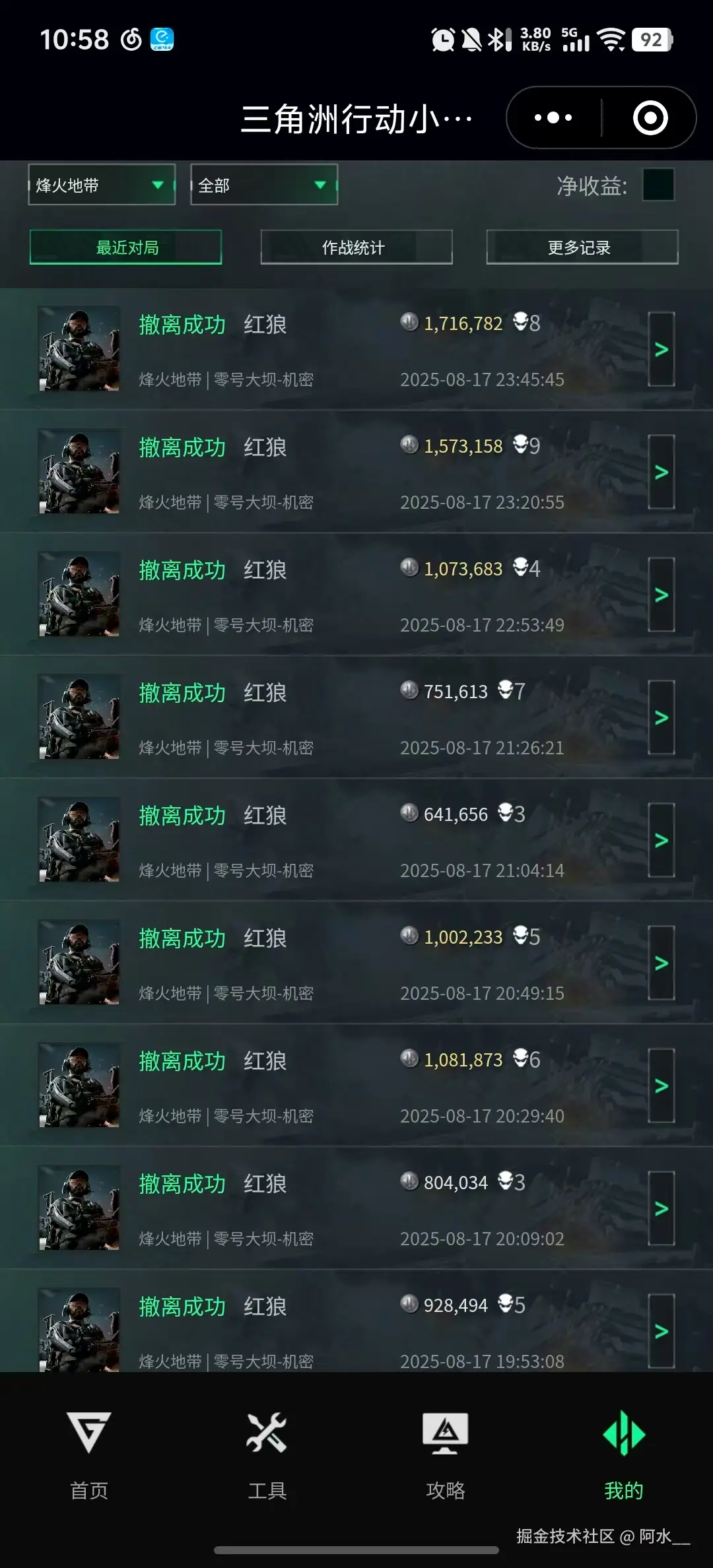Open the mini program more options menu
This screenshot has width=713, height=1568.
553,118
